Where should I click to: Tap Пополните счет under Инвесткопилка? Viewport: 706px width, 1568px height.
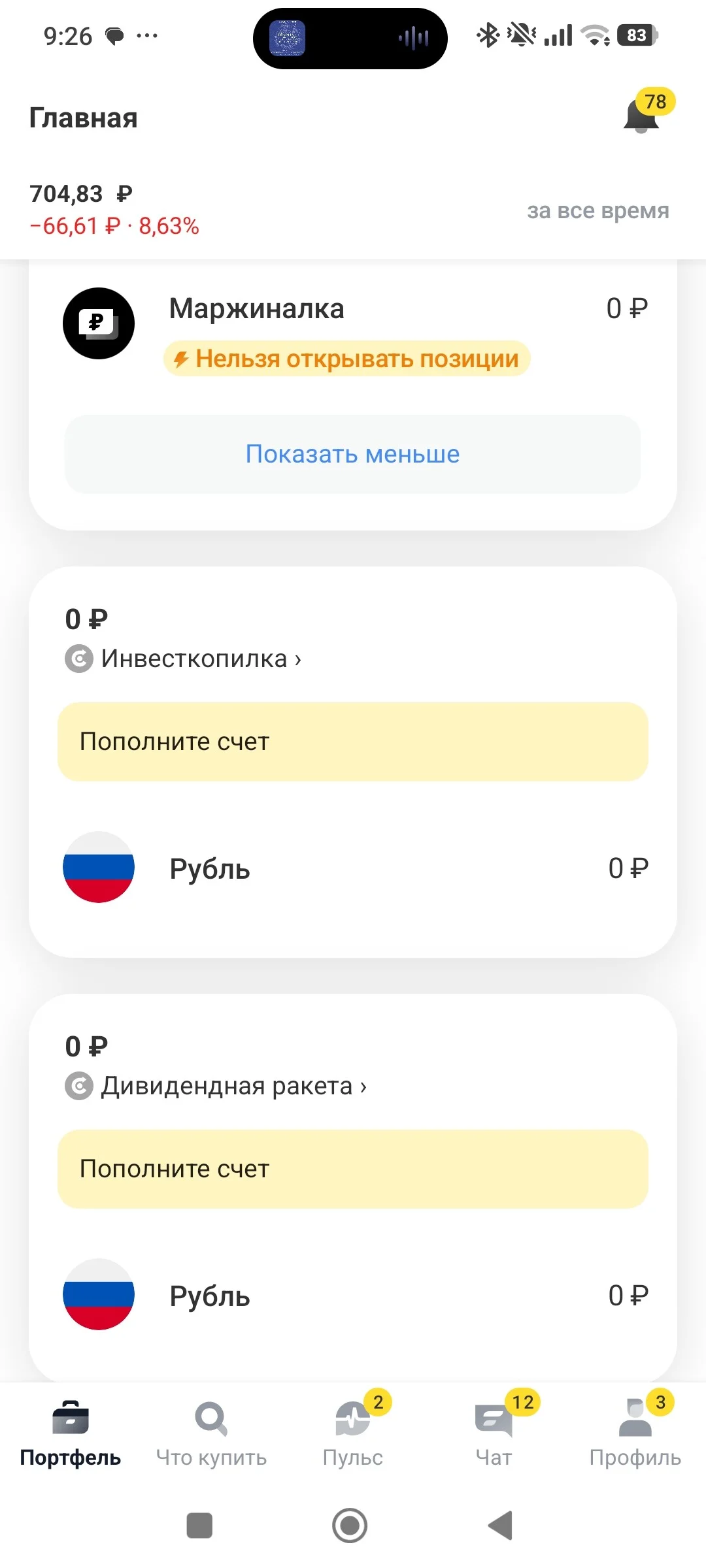pyautogui.click(x=353, y=742)
